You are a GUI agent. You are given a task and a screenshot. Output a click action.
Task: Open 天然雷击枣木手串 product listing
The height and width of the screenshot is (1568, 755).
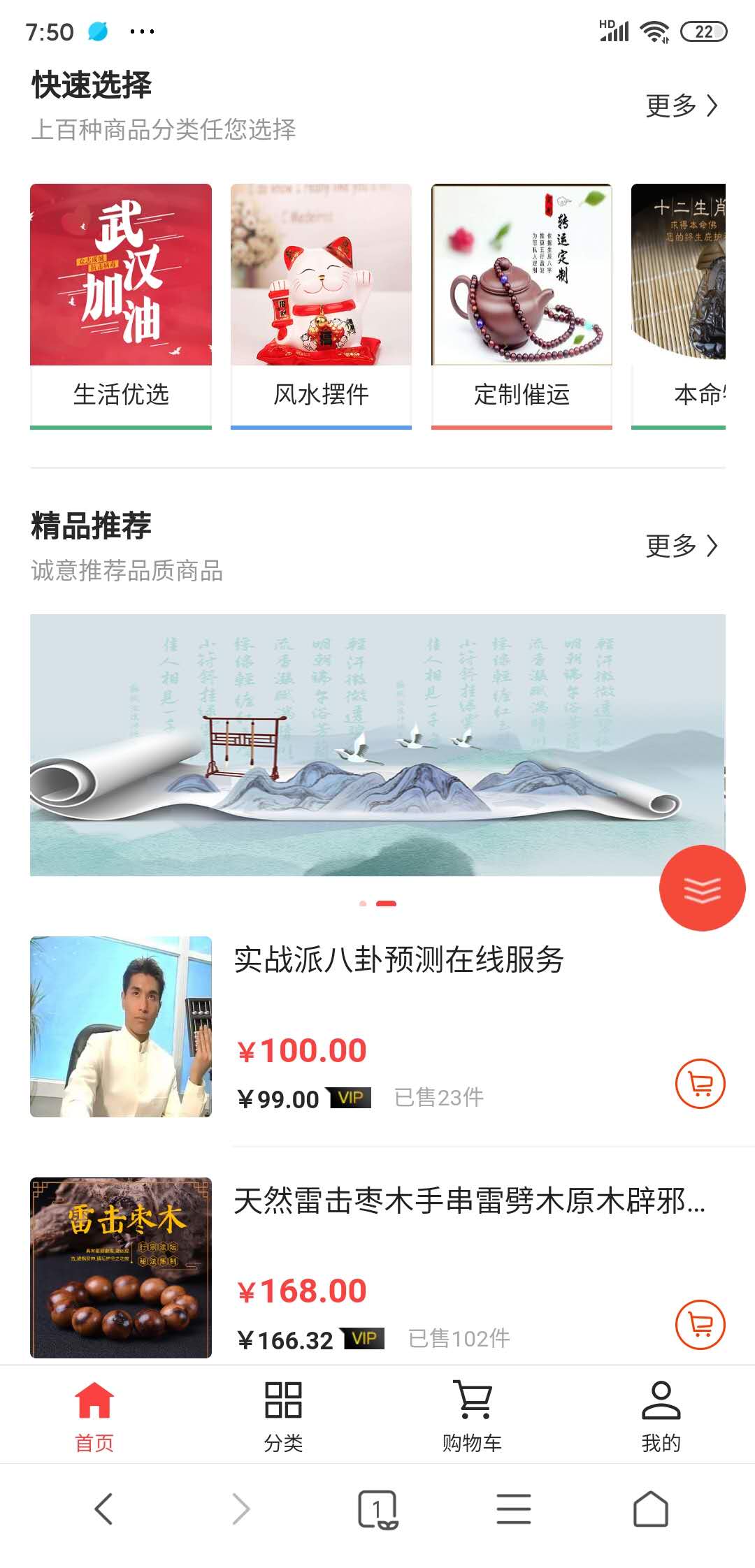pyautogui.click(x=468, y=1201)
